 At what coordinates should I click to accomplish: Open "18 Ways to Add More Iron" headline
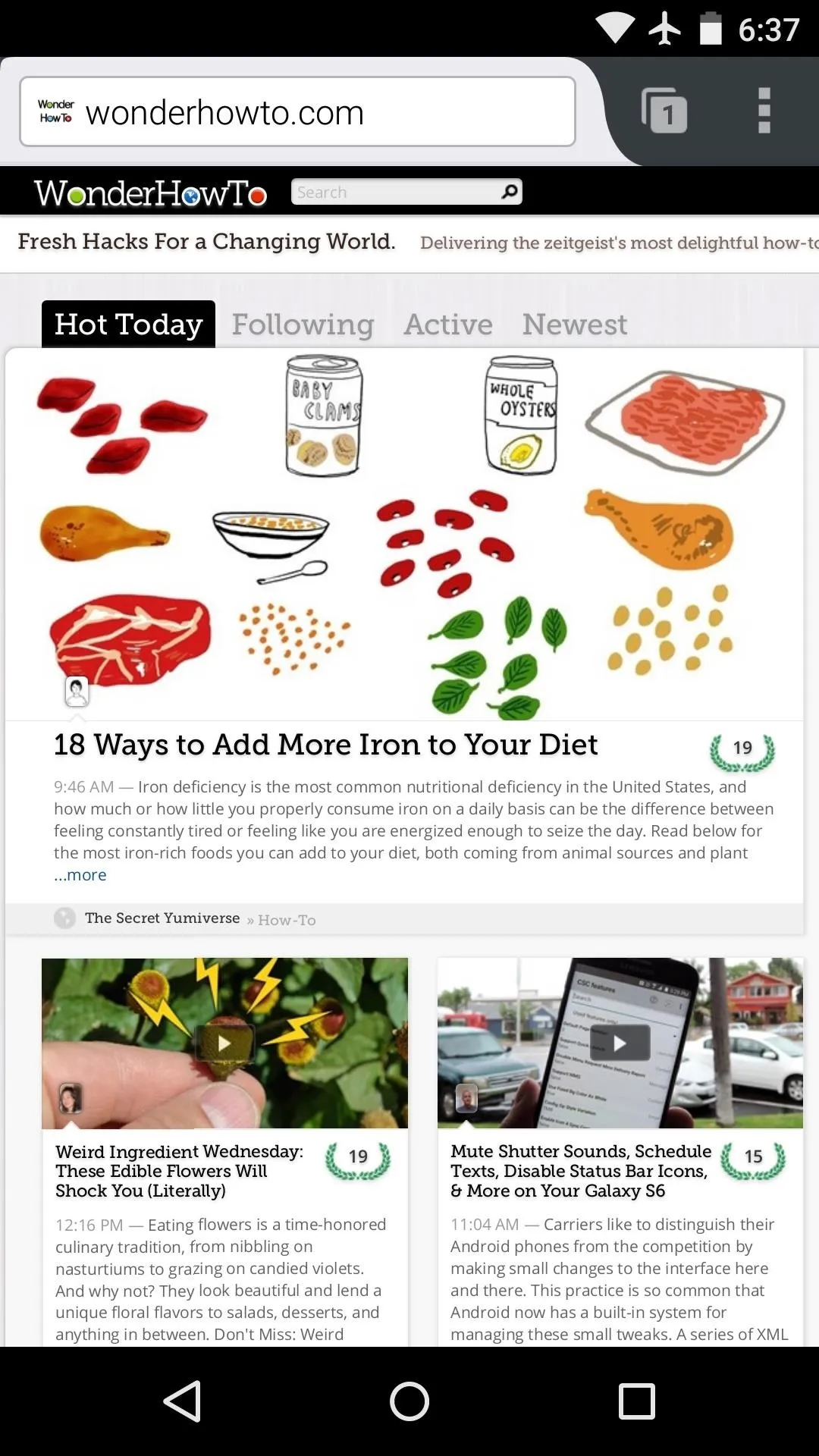click(326, 745)
